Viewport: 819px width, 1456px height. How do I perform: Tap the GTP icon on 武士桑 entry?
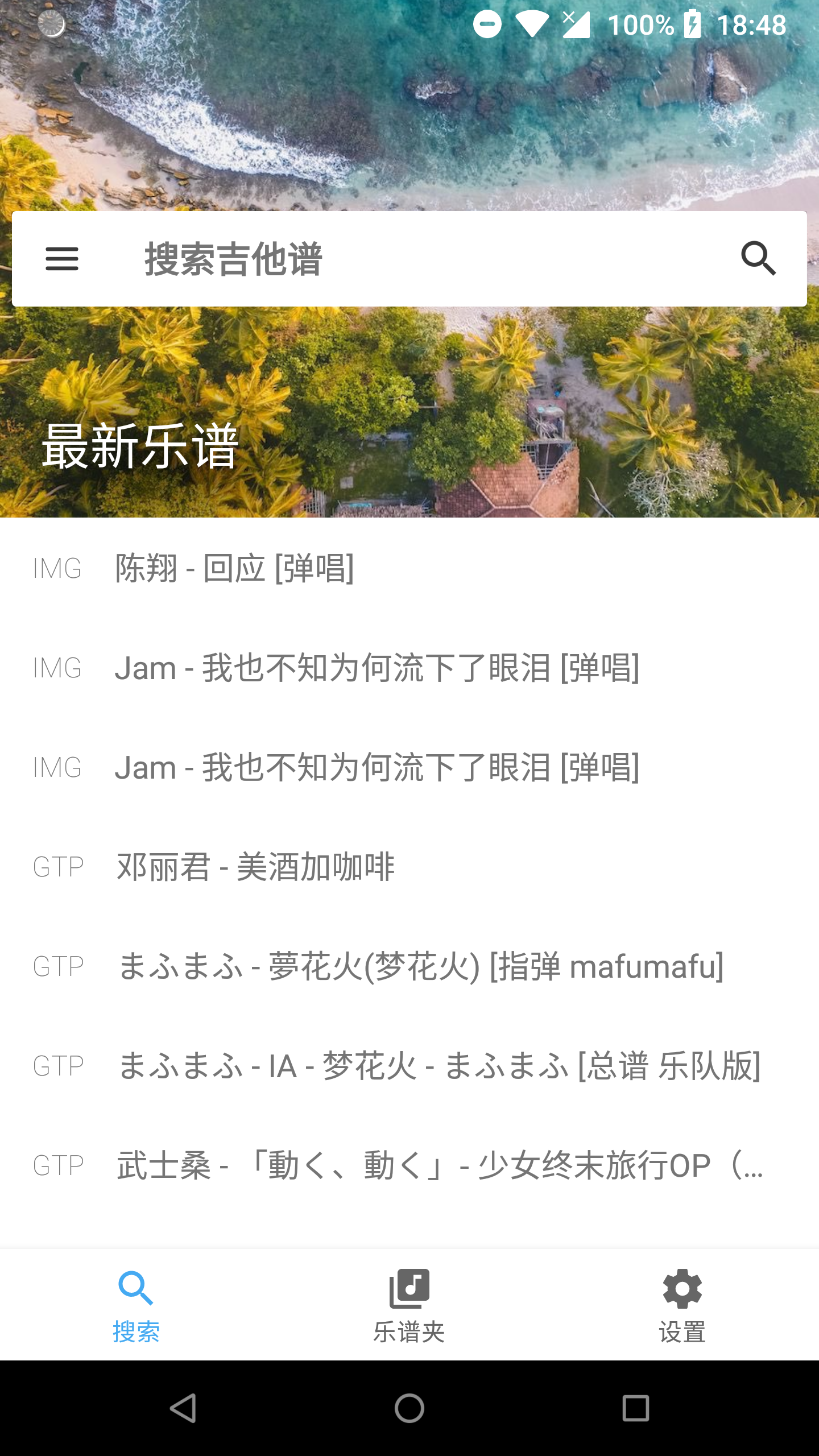pos(57,1166)
